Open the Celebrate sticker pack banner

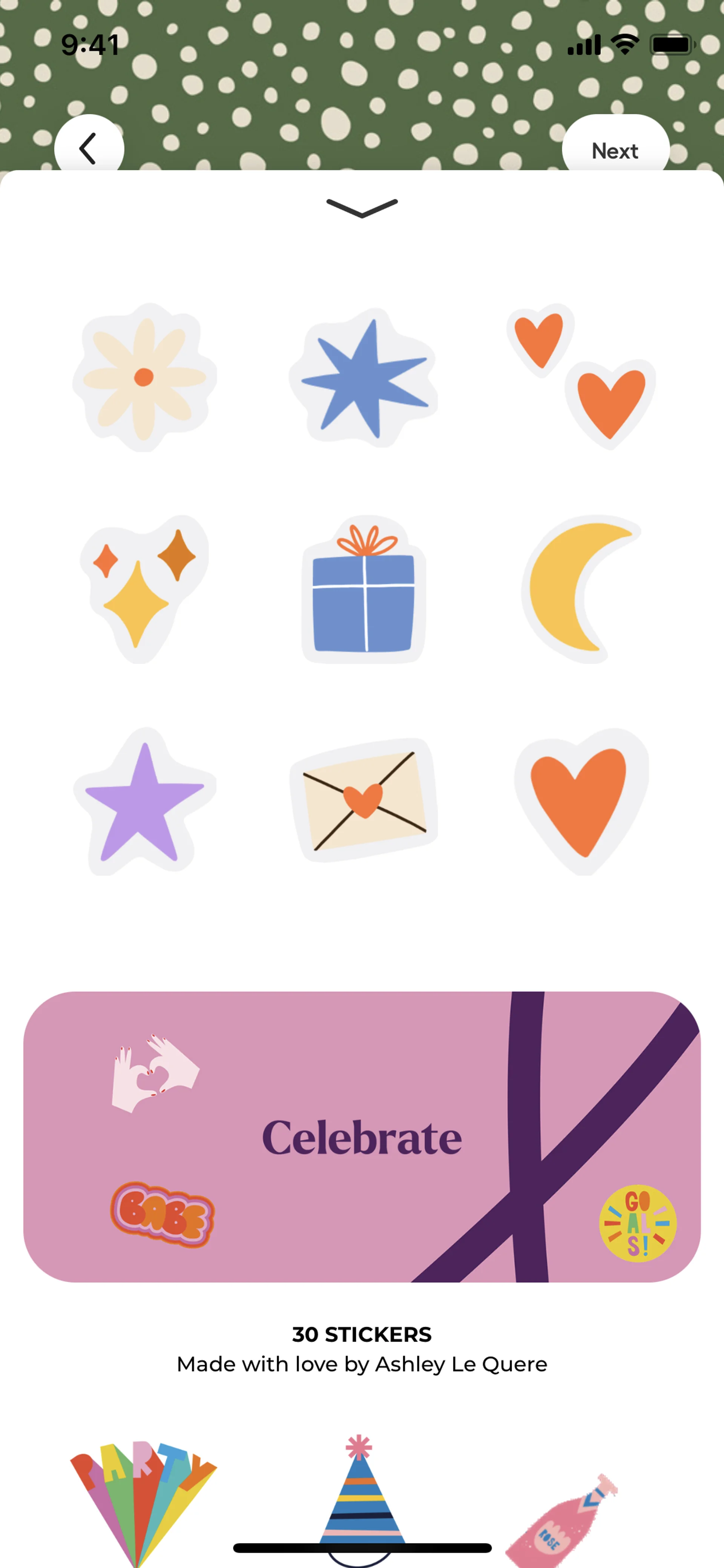pyautogui.click(x=362, y=1137)
